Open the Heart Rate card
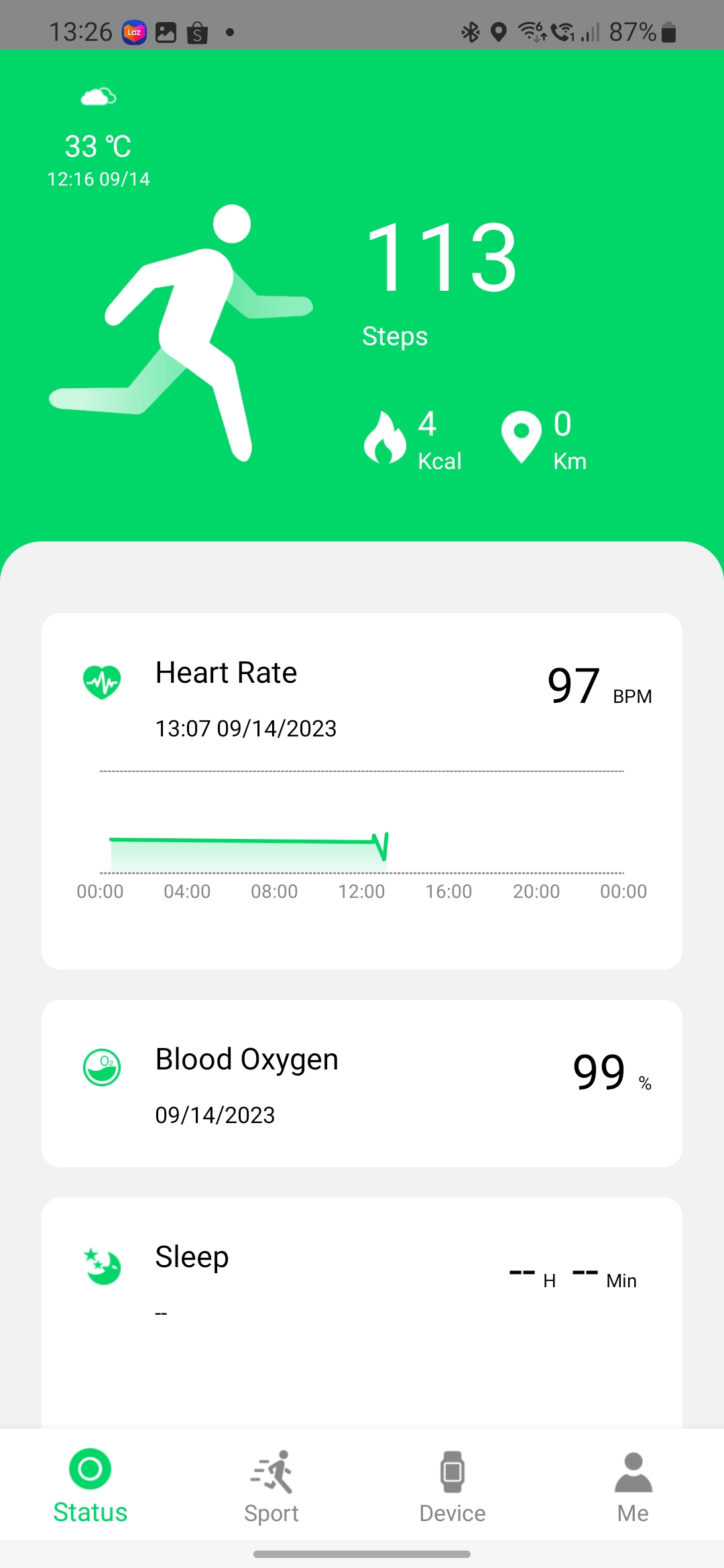Image resolution: width=724 pixels, height=1568 pixels. [x=362, y=791]
